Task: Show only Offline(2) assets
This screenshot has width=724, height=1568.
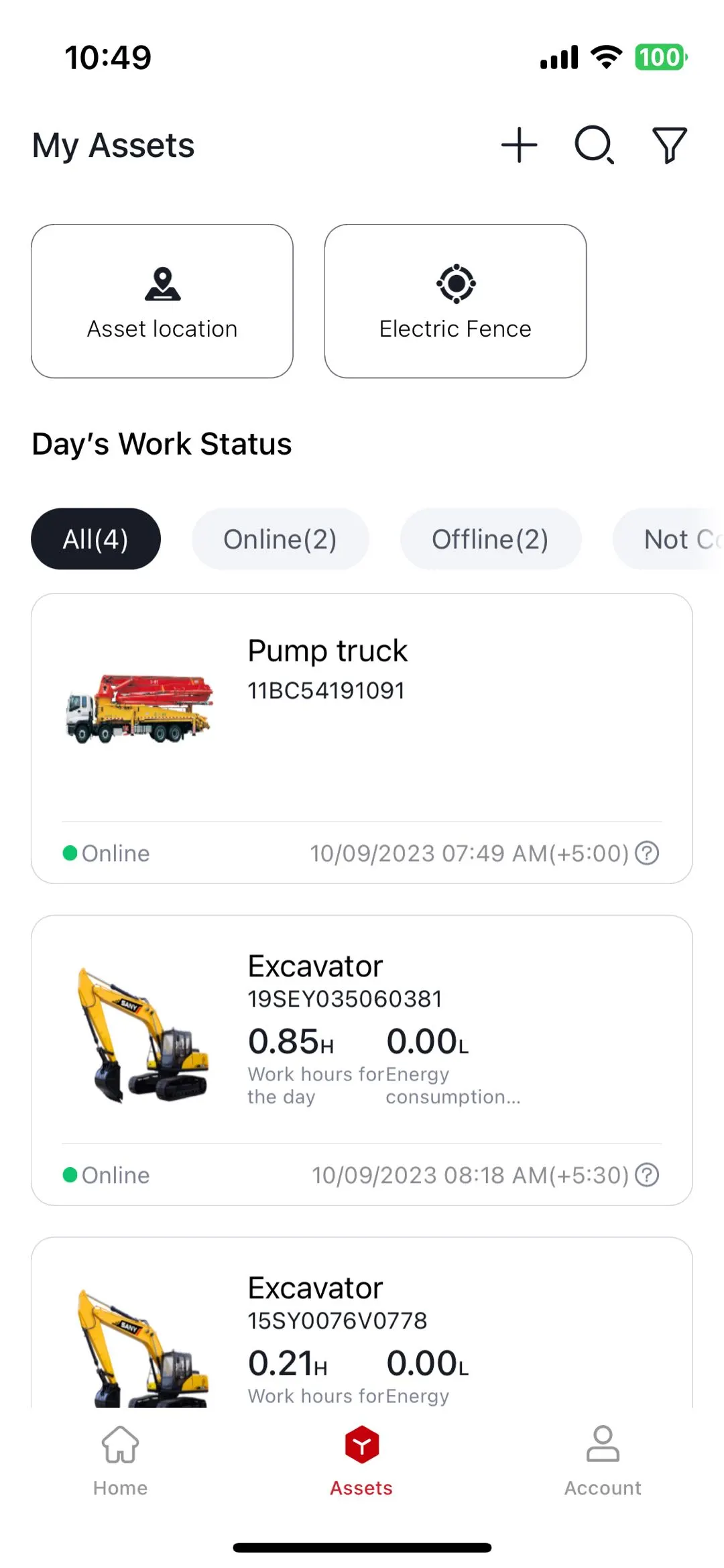Action: (490, 539)
